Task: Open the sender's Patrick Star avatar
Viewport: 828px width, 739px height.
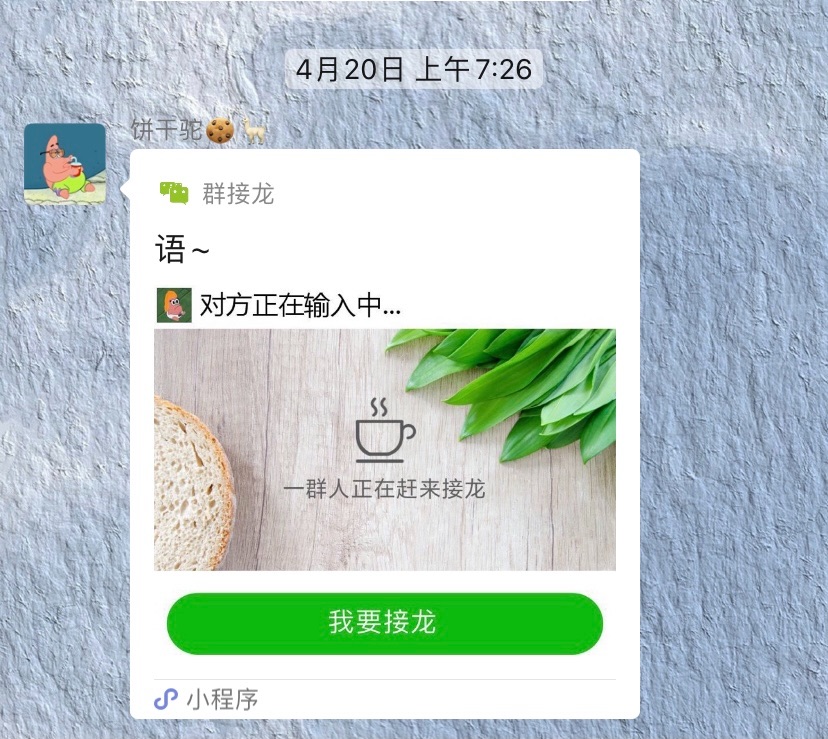Action: pos(65,163)
